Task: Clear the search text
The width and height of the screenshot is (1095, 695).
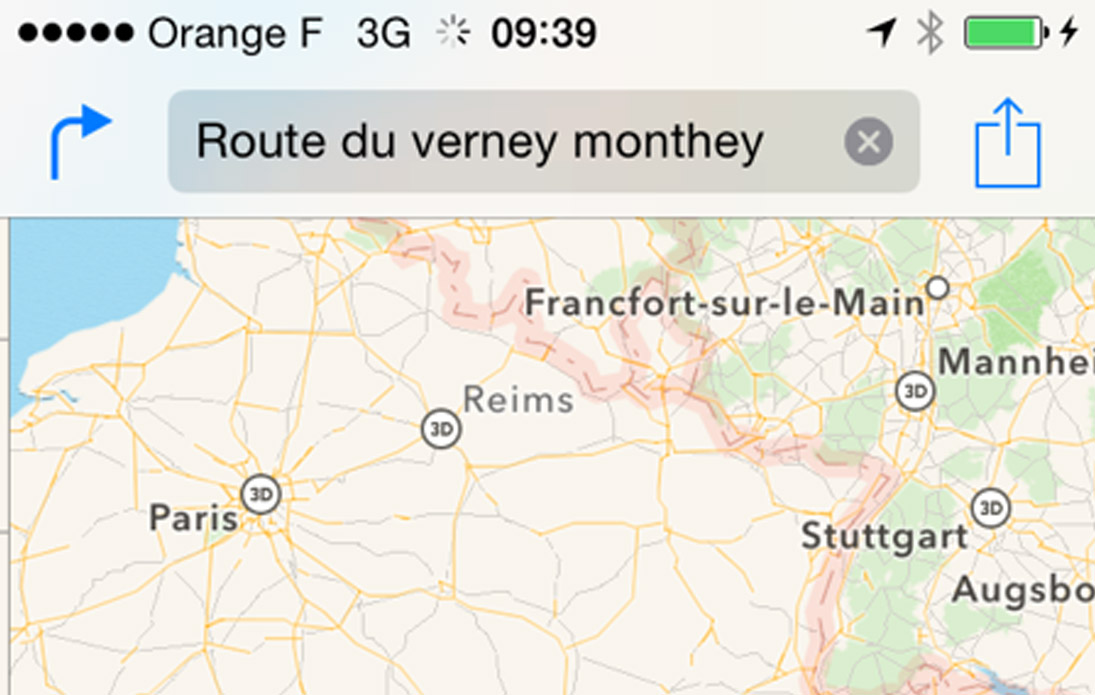Action: click(868, 142)
